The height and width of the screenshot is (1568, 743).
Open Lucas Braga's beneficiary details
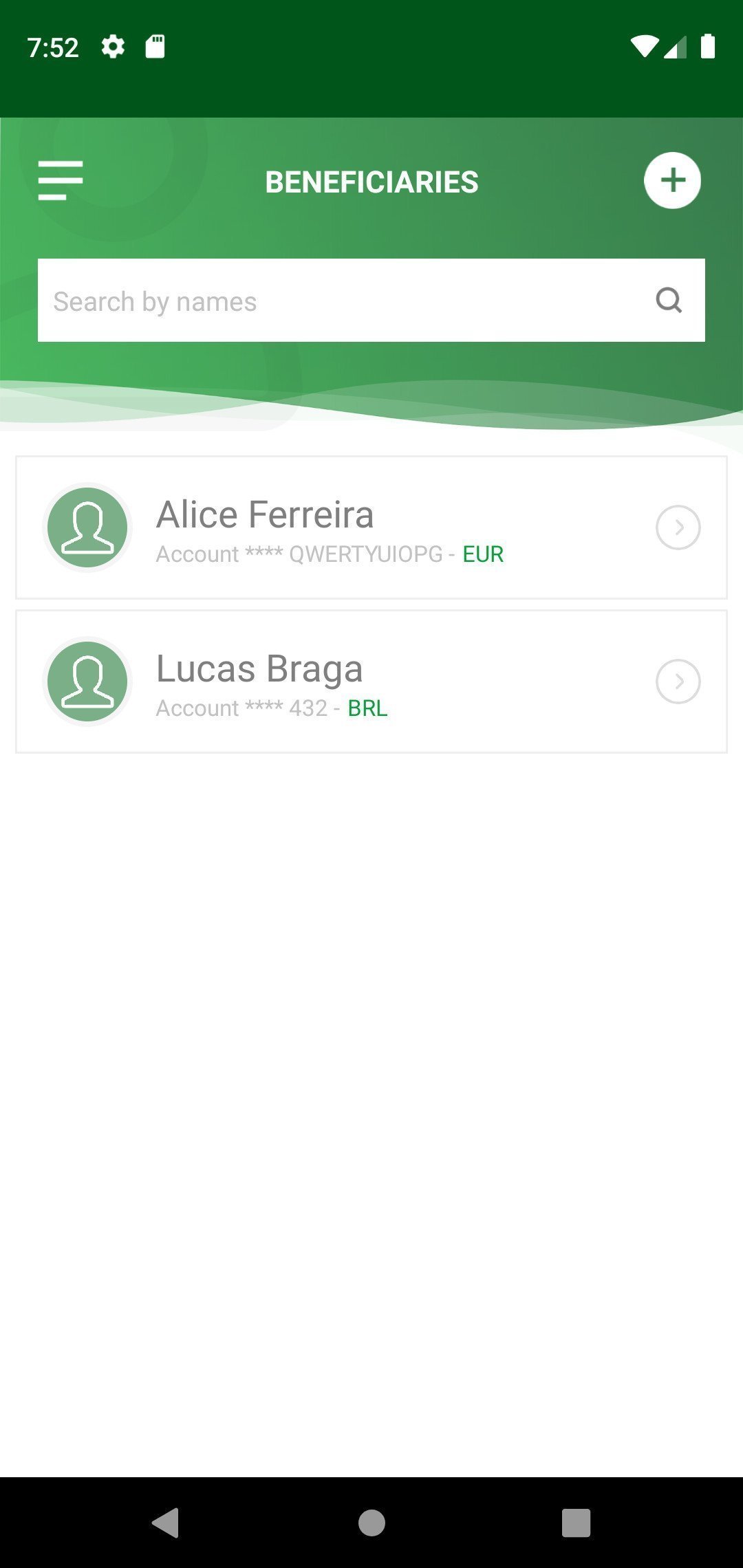point(371,682)
